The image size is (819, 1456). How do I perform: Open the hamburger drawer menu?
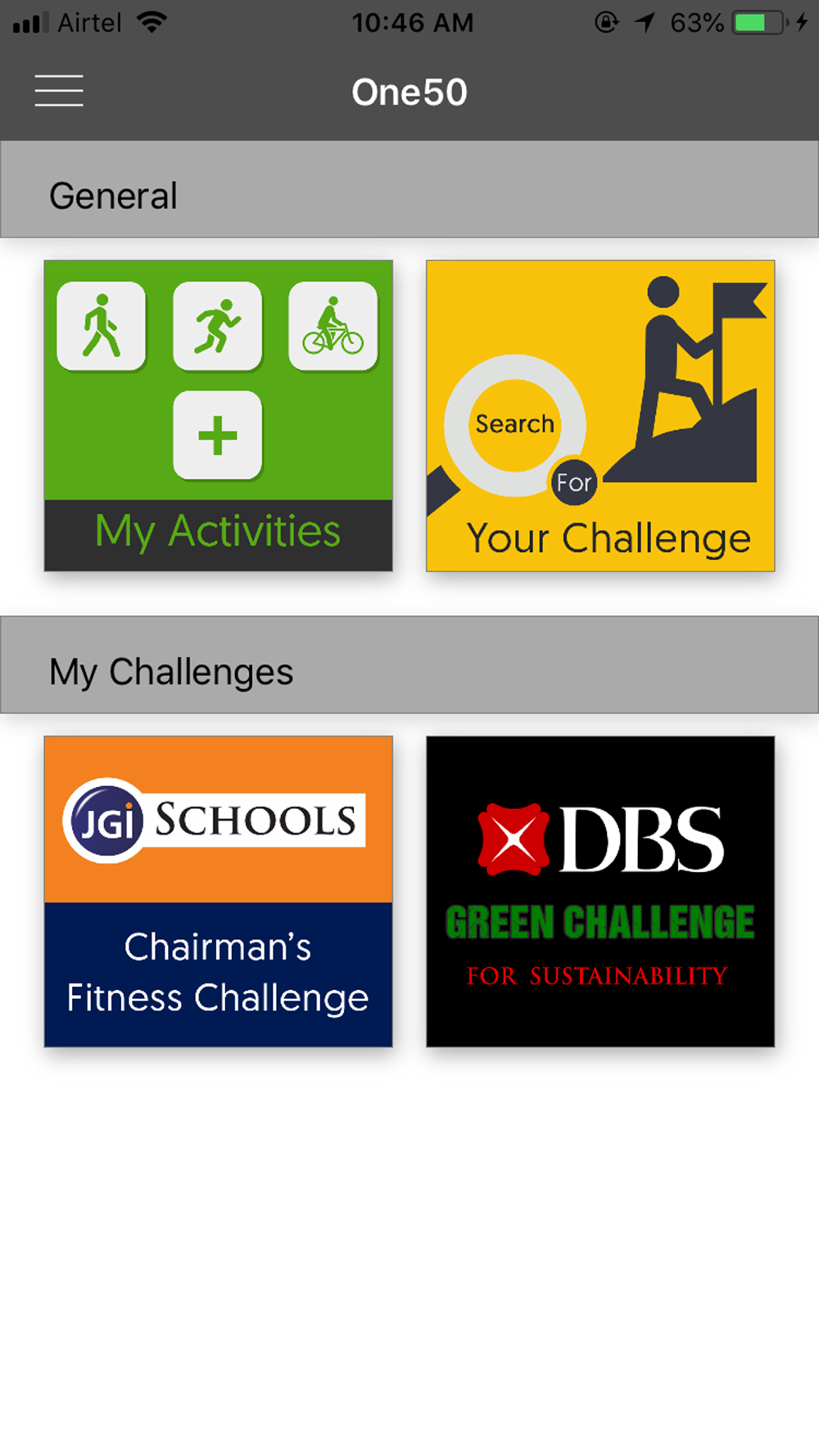59,91
